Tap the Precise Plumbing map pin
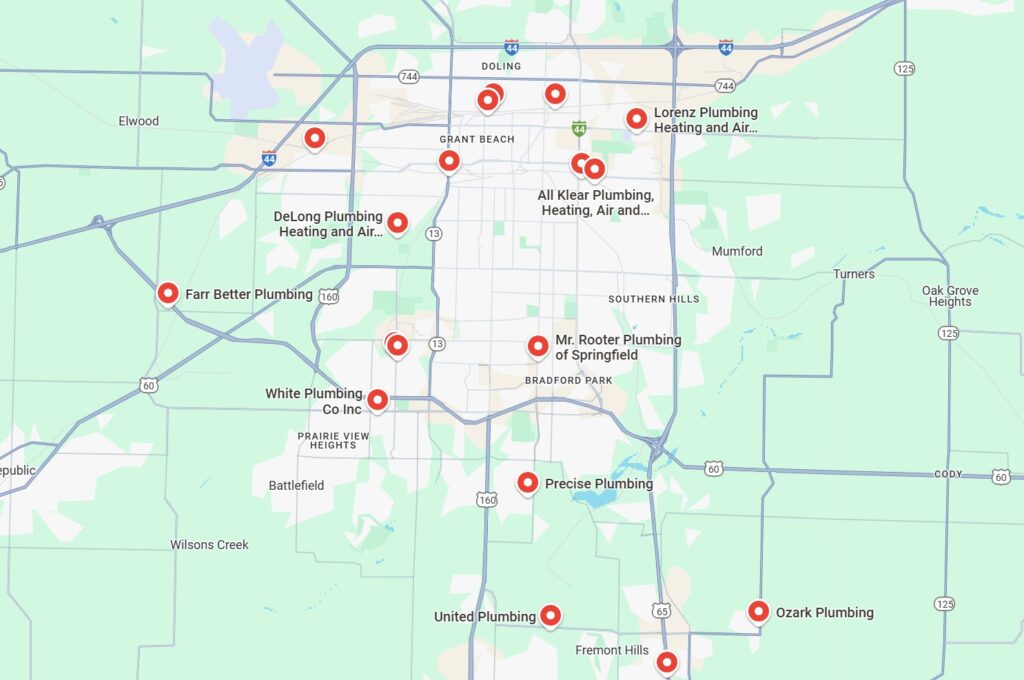 528,483
